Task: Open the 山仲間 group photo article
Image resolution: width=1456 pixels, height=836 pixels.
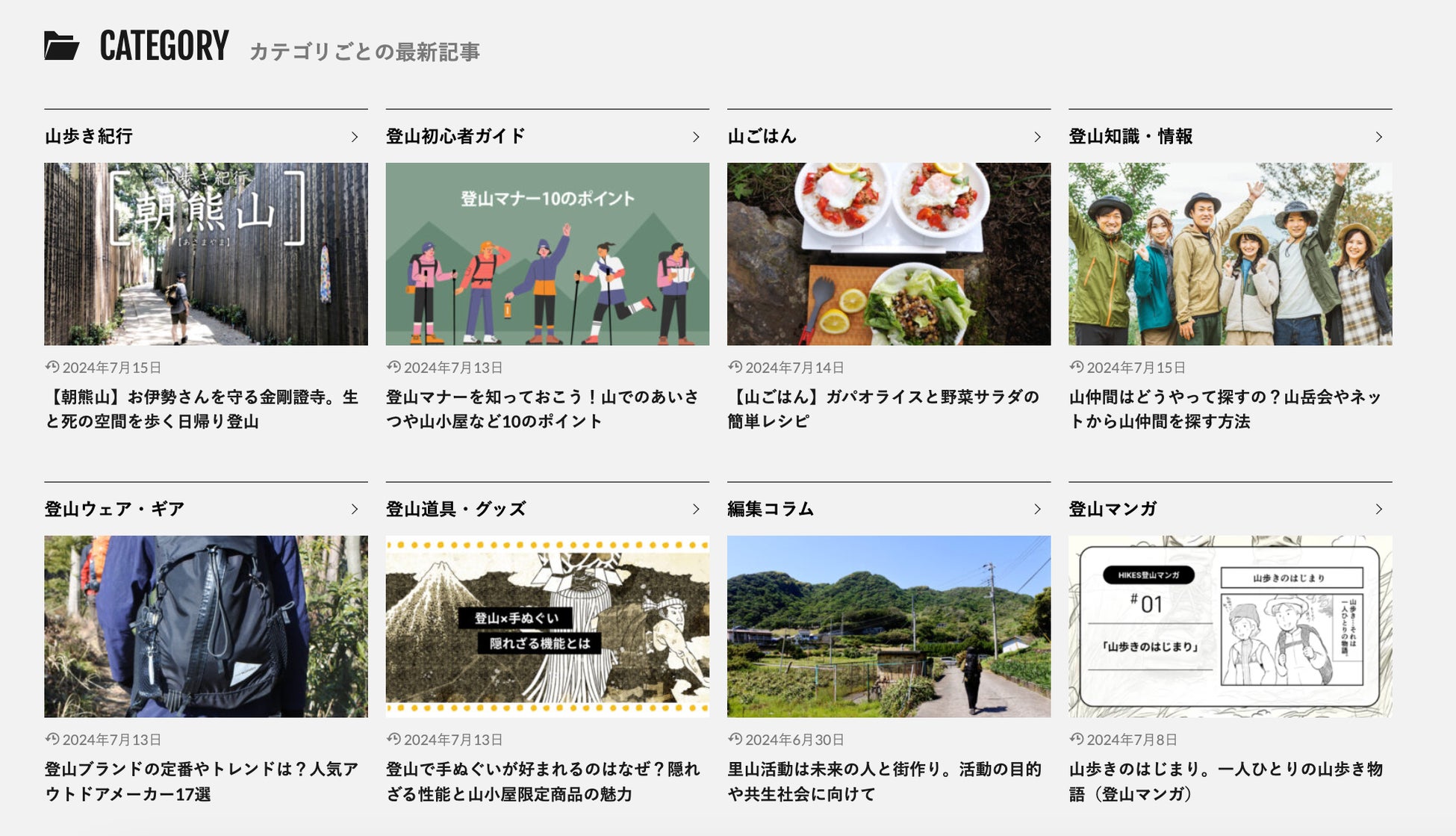Action: click(x=1230, y=254)
